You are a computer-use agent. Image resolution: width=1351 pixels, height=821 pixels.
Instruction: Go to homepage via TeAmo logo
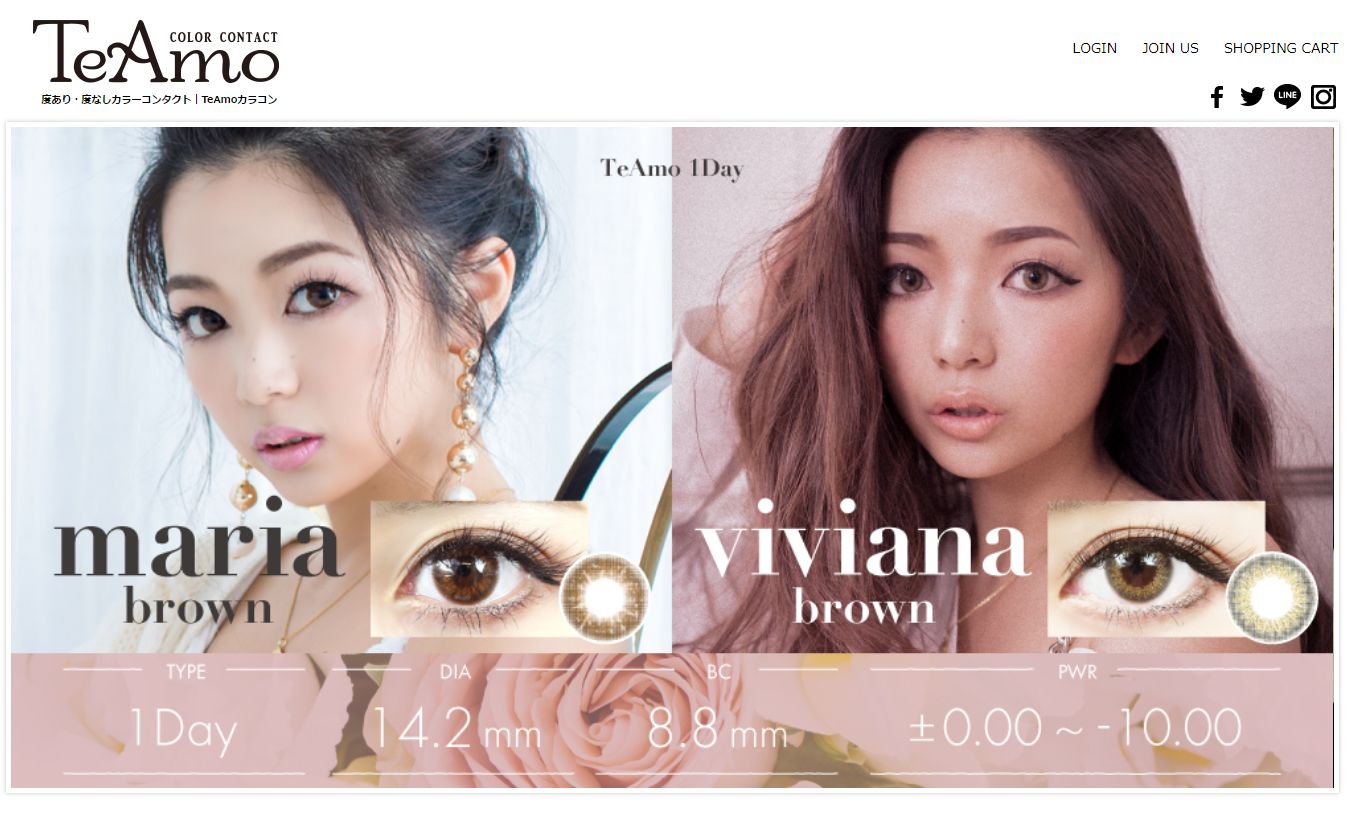click(x=156, y=62)
